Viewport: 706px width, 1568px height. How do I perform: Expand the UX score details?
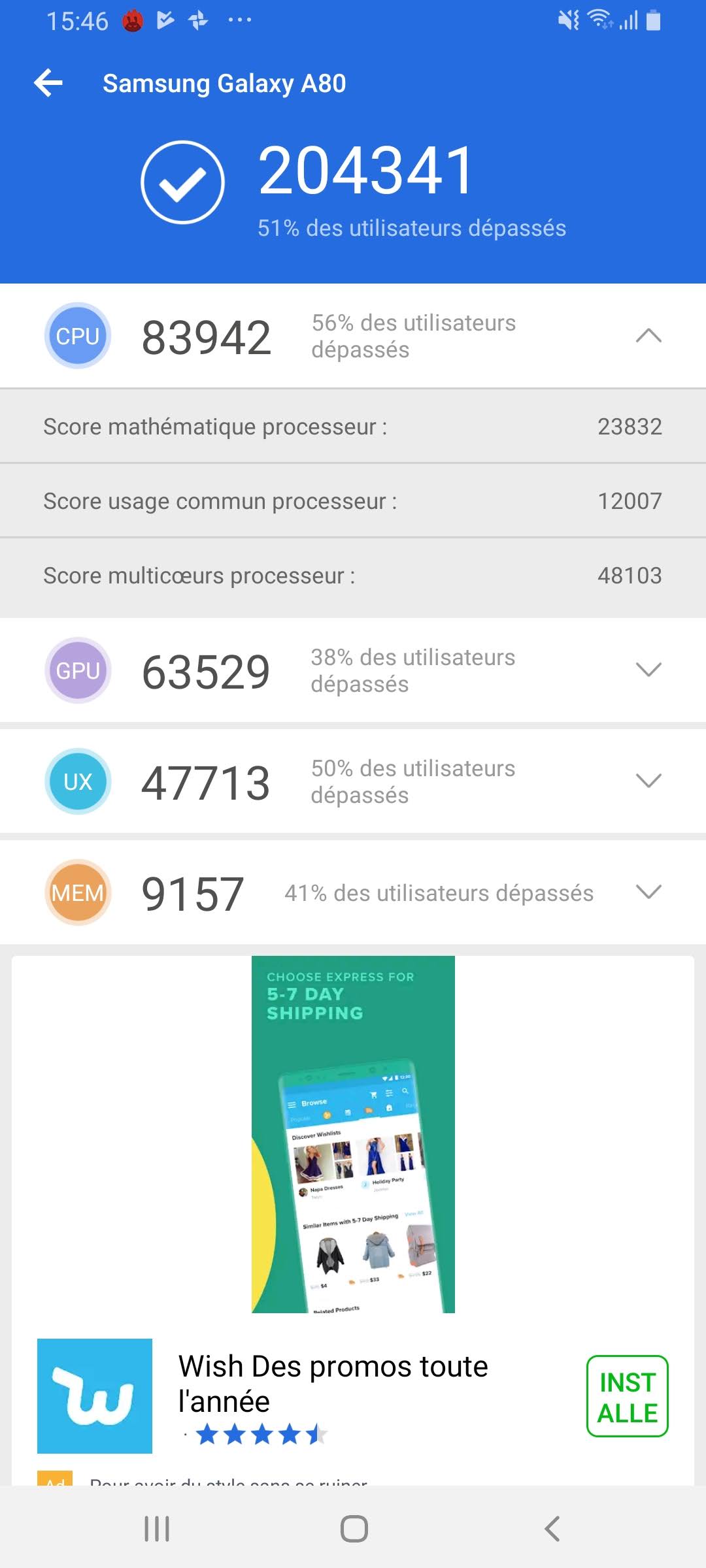click(x=648, y=781)
